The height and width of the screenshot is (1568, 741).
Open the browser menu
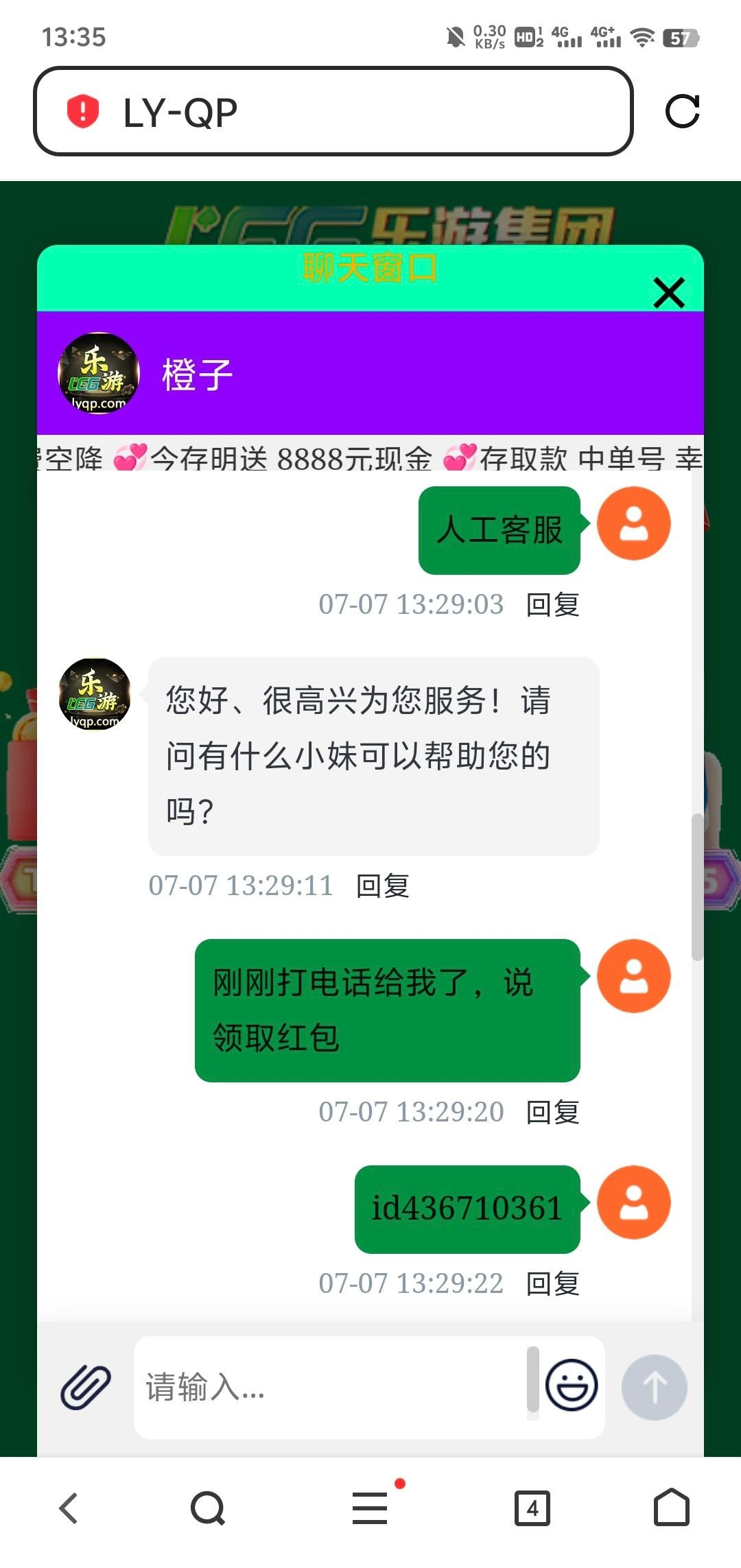(x=370, y=1508)
